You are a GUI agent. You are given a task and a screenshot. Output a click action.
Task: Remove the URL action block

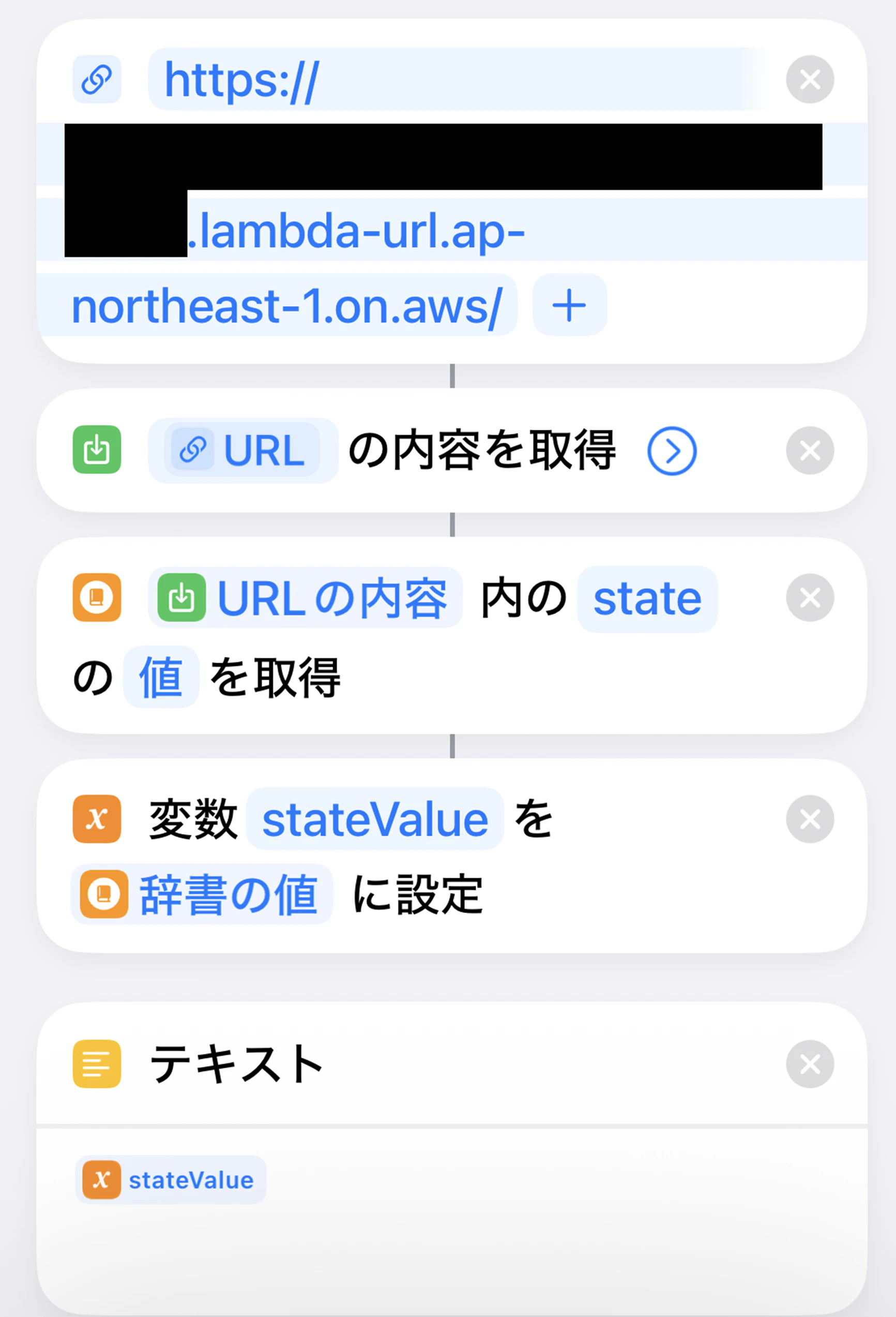809,79
